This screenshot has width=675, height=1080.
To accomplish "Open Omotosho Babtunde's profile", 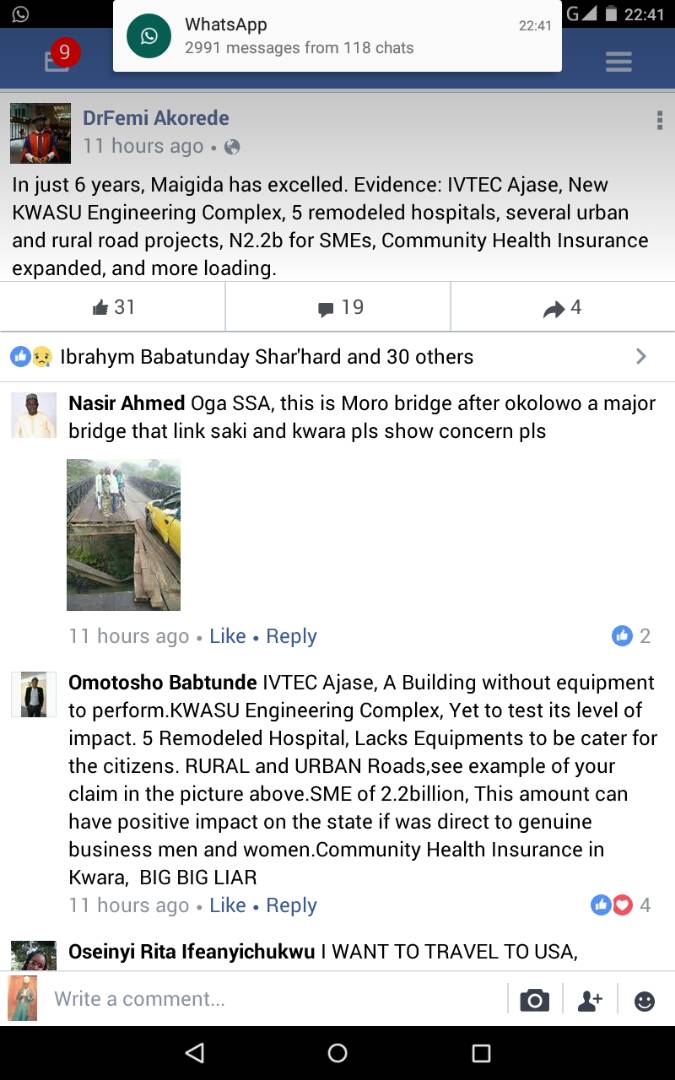I will [x=162, y=682].
